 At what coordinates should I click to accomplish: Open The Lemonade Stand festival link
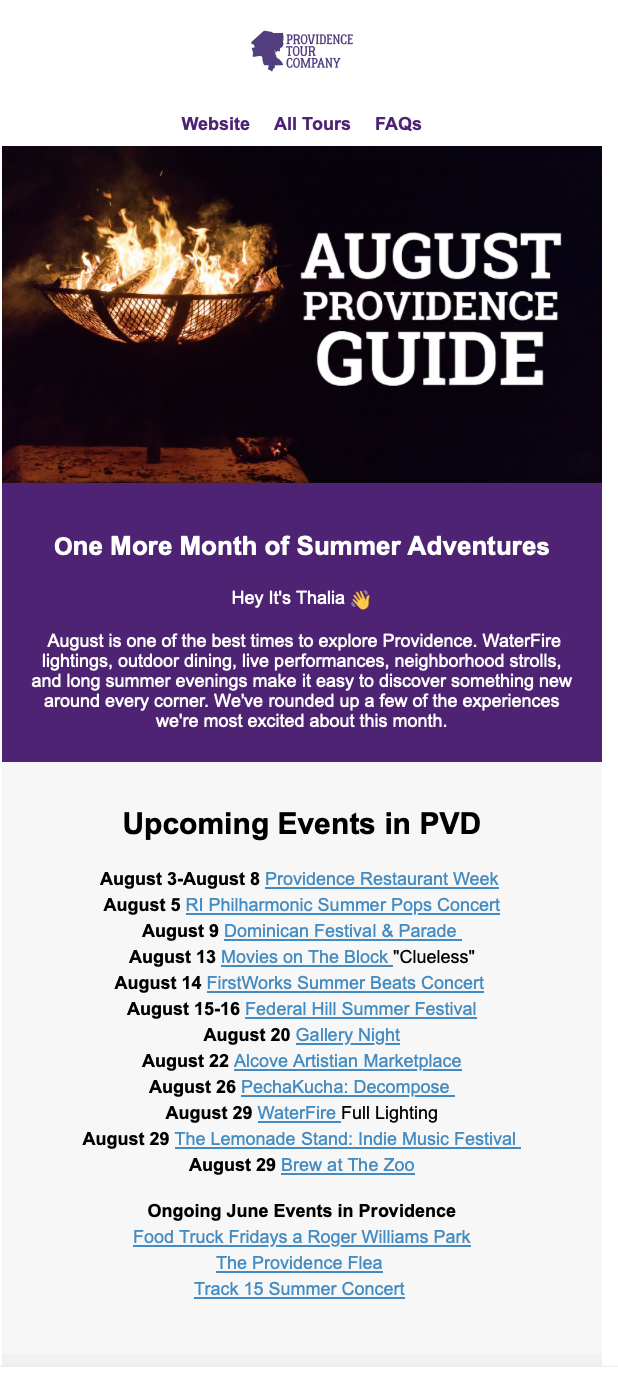click(348, 1139)
